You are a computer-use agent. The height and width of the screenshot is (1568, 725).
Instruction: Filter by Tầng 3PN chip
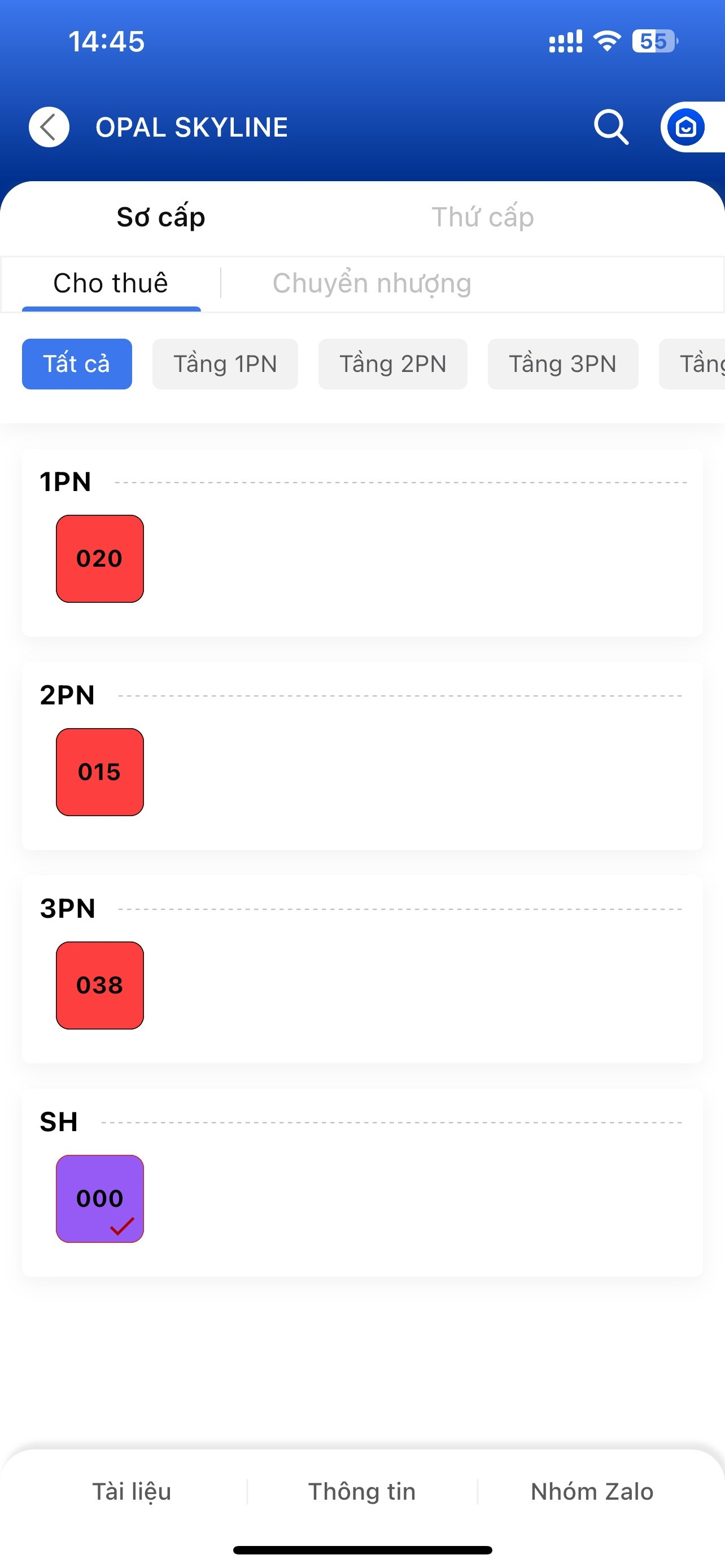tap(563, 364)
